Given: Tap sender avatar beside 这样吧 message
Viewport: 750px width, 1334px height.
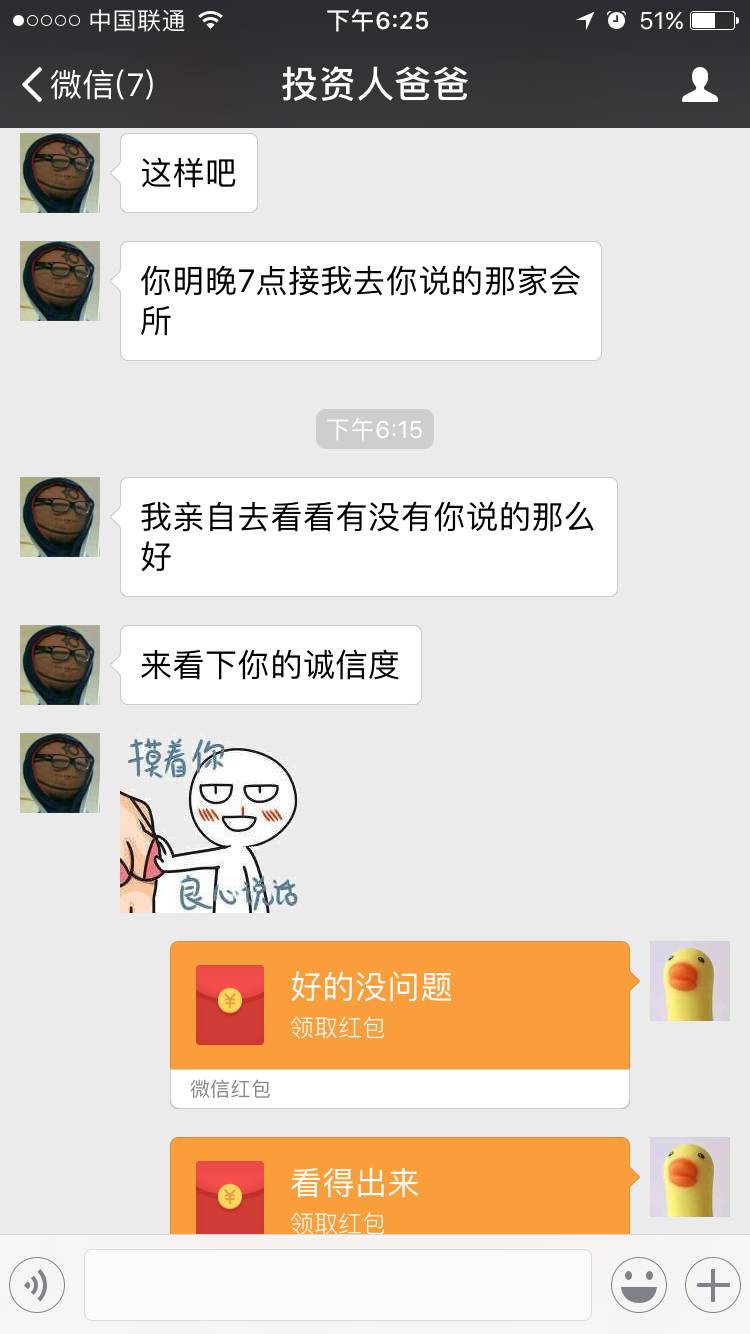Looking at the screenshot, I should [60, 173].
